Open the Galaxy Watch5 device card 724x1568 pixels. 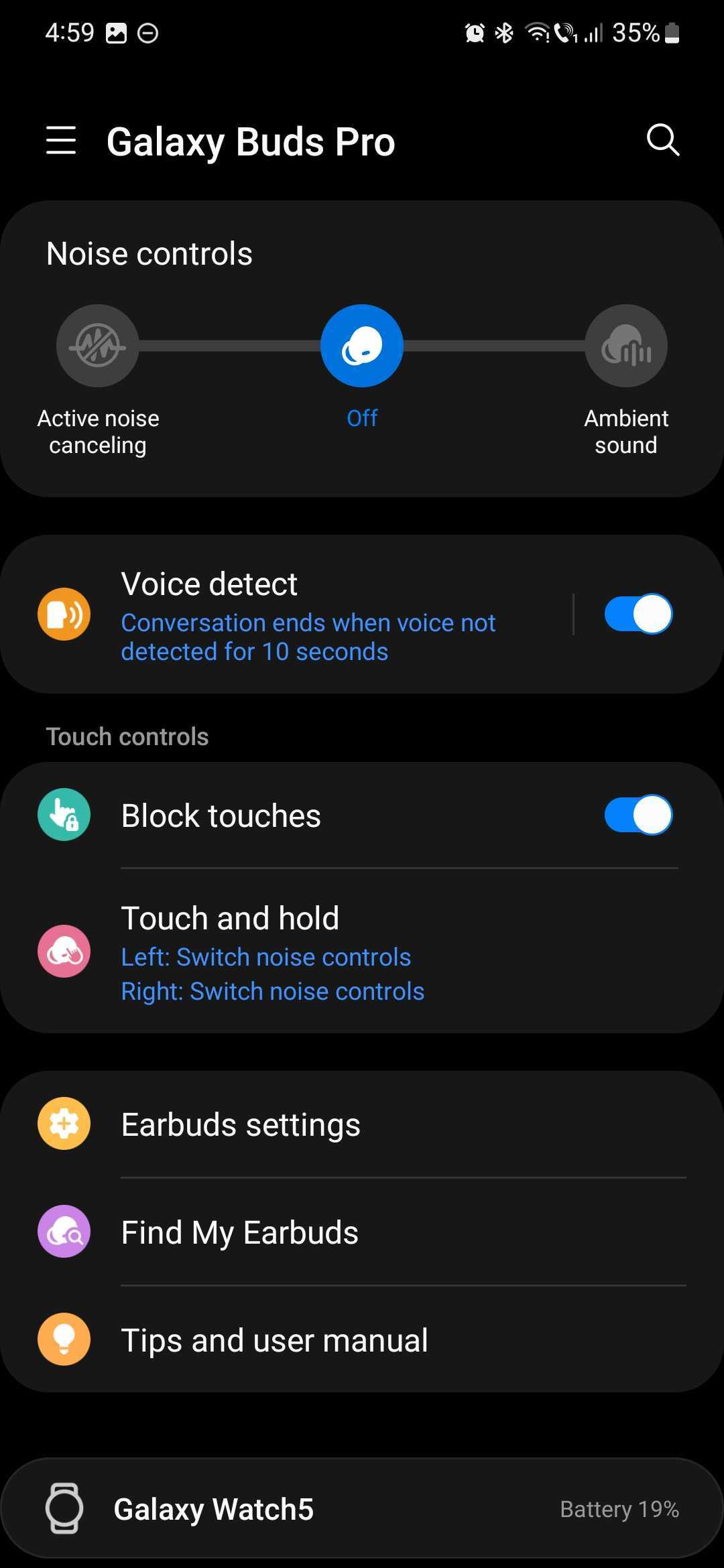pos(362,1508)
